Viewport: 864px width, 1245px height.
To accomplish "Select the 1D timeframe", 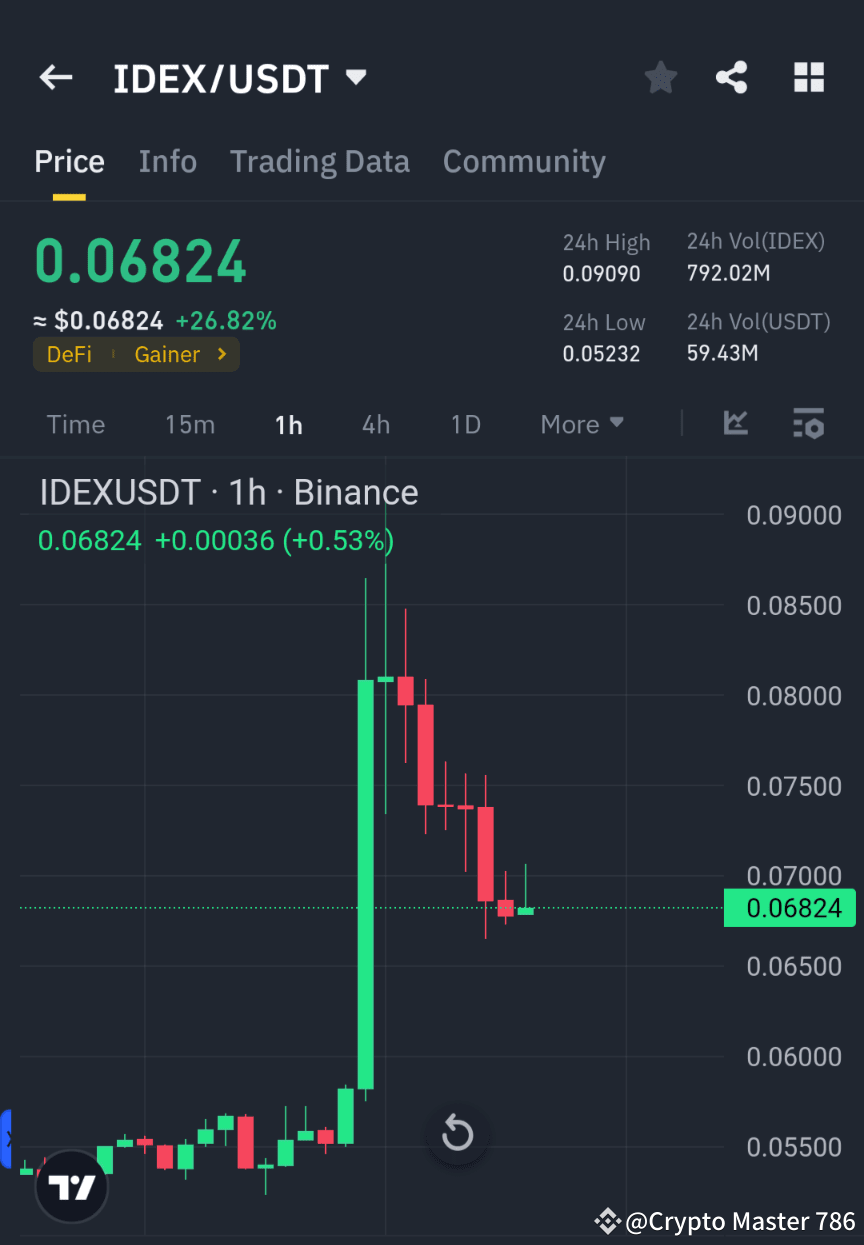I will coord(465,424).
